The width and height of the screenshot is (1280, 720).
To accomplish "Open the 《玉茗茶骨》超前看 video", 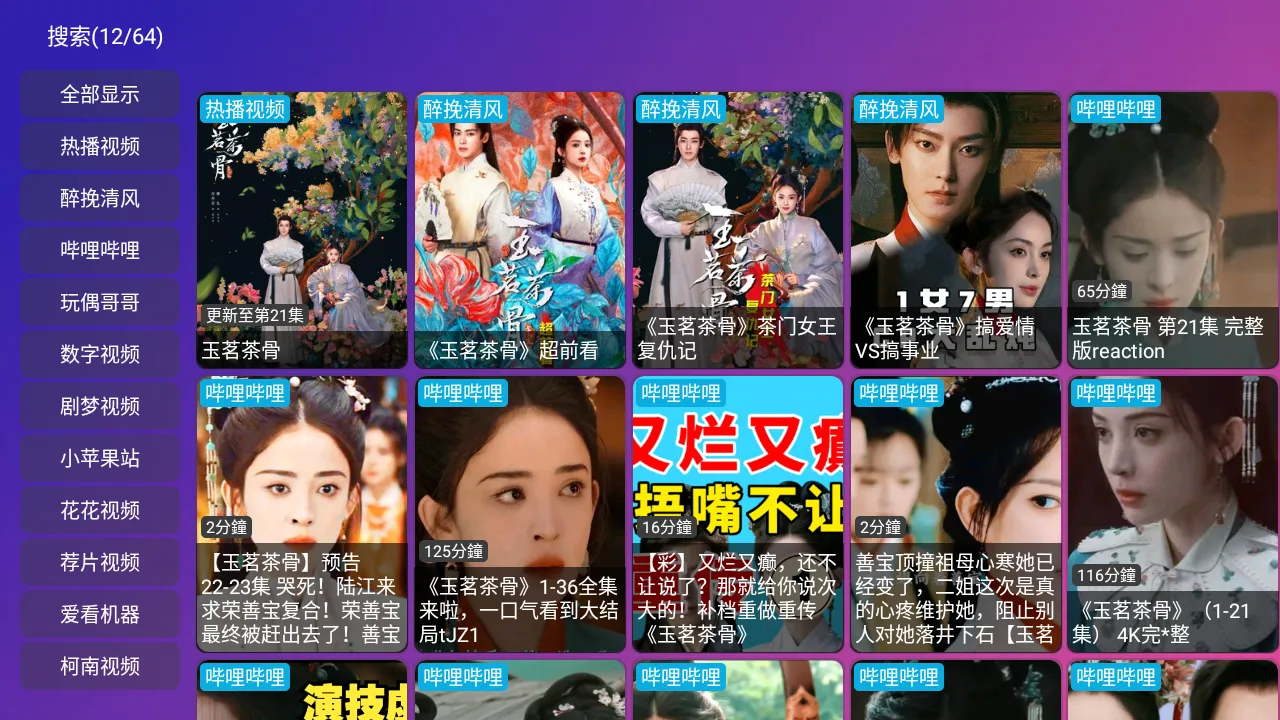I will [x=520, y=230].
